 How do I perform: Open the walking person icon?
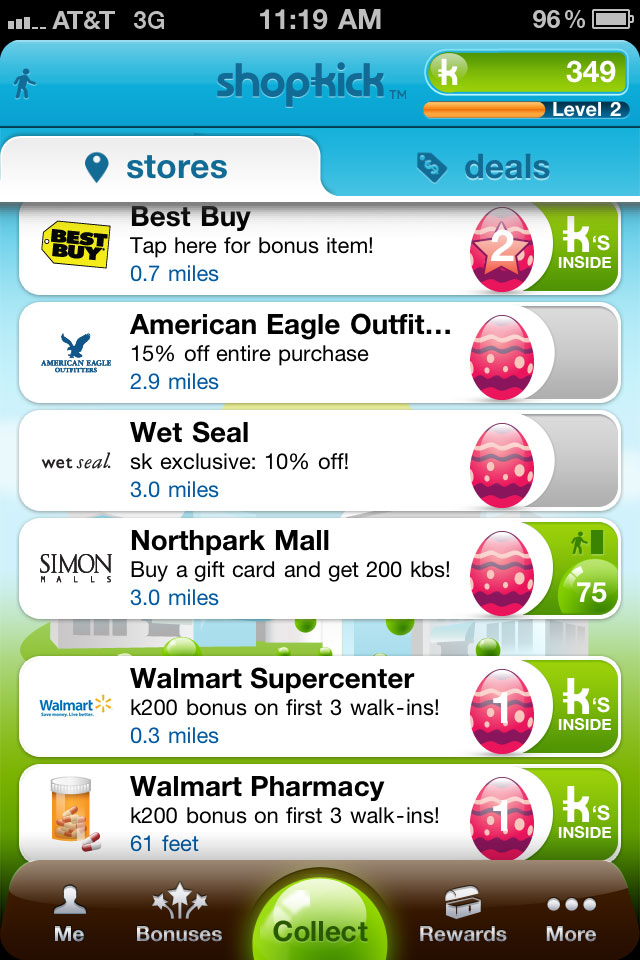pyautogui.click(x=24, y=84)
